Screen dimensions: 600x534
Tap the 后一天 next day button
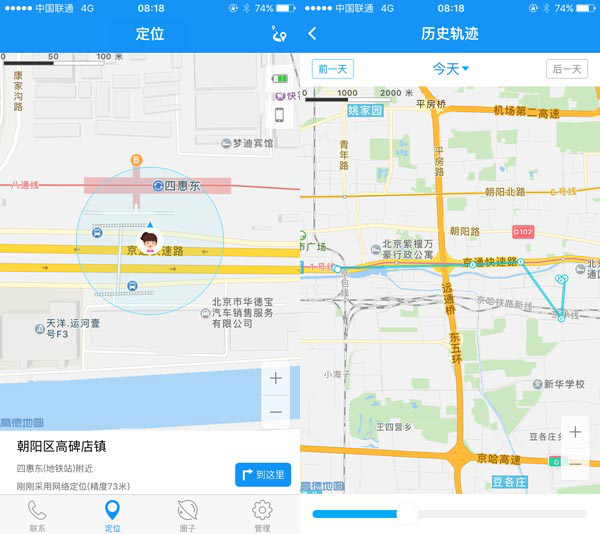click(567, 69)
